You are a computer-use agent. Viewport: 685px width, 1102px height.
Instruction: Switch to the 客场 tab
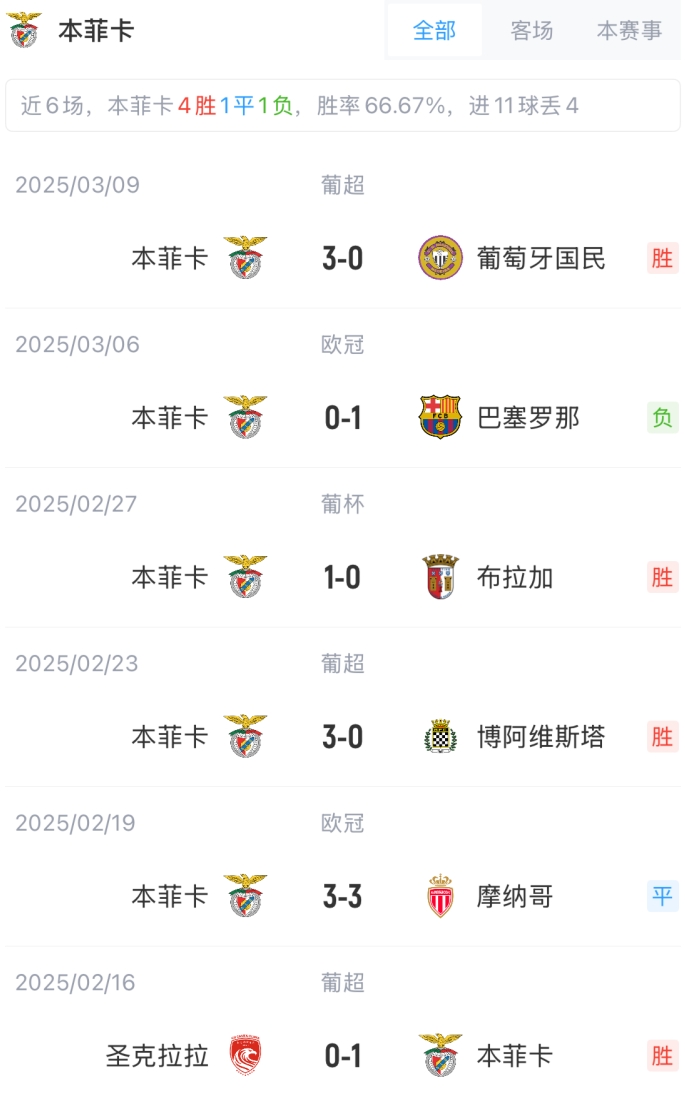tap(531, 31)
